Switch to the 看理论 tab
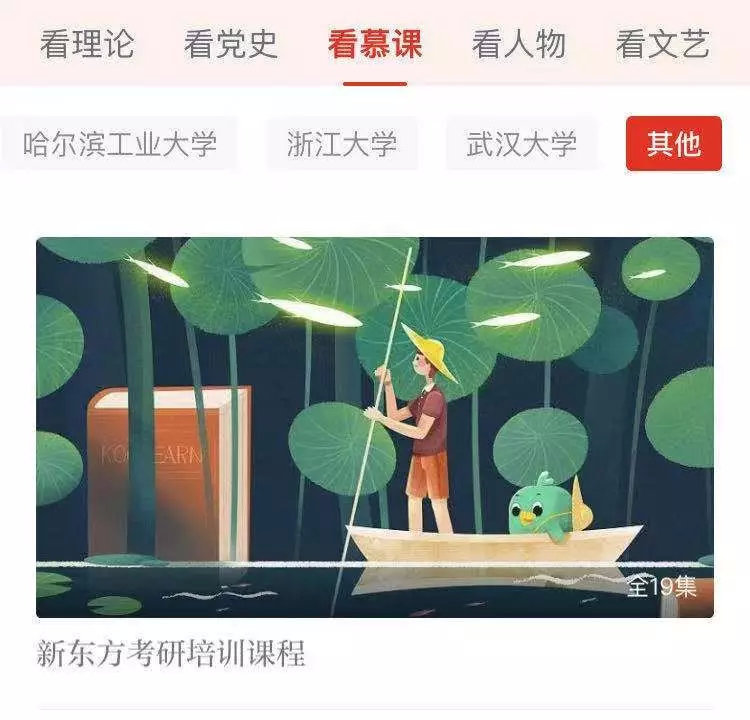The width and height of the screenshot is (750, 720). pyautogui.click(x=87, y=44)
